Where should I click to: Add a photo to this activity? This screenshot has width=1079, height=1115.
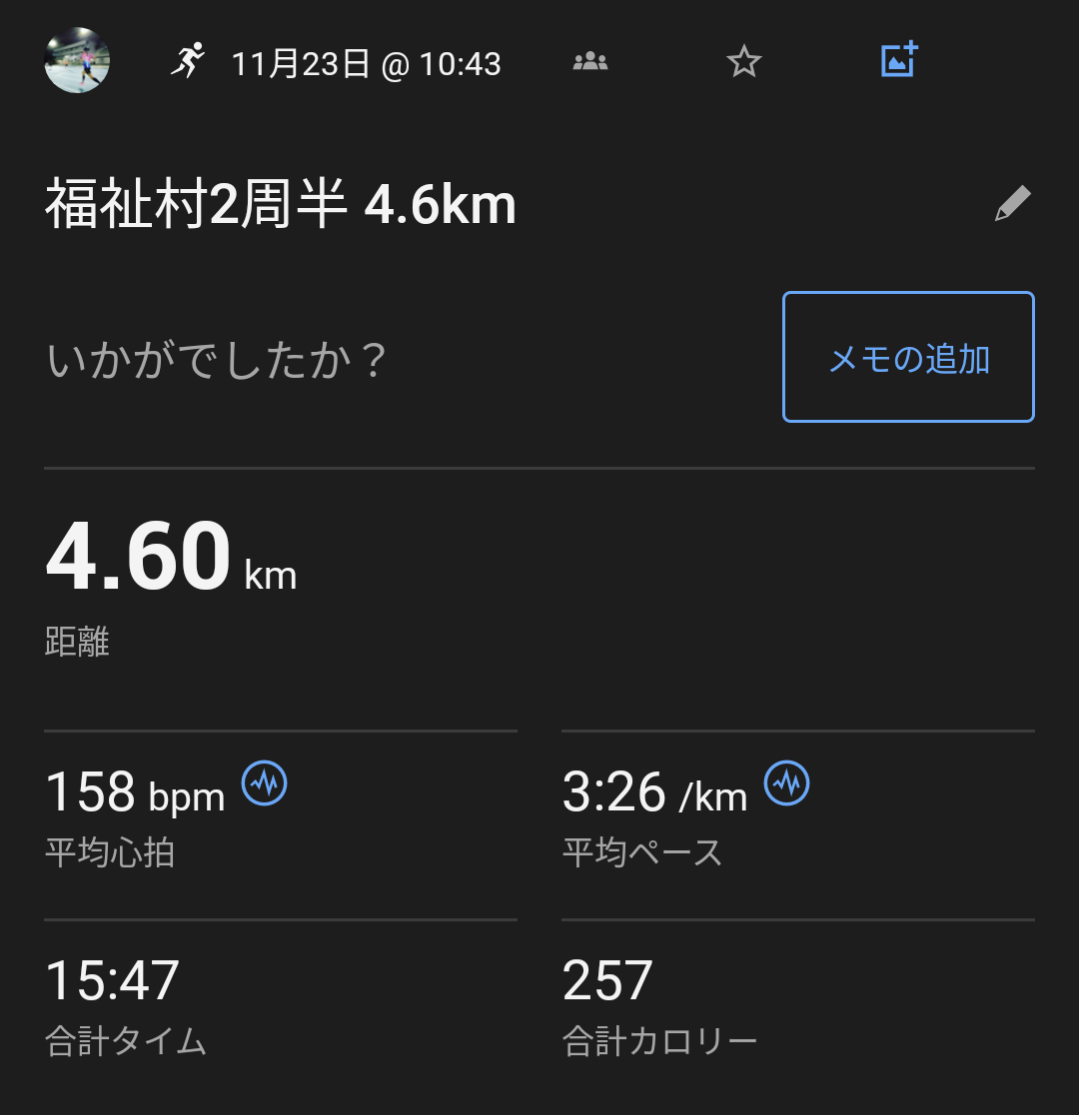point(898,61)
